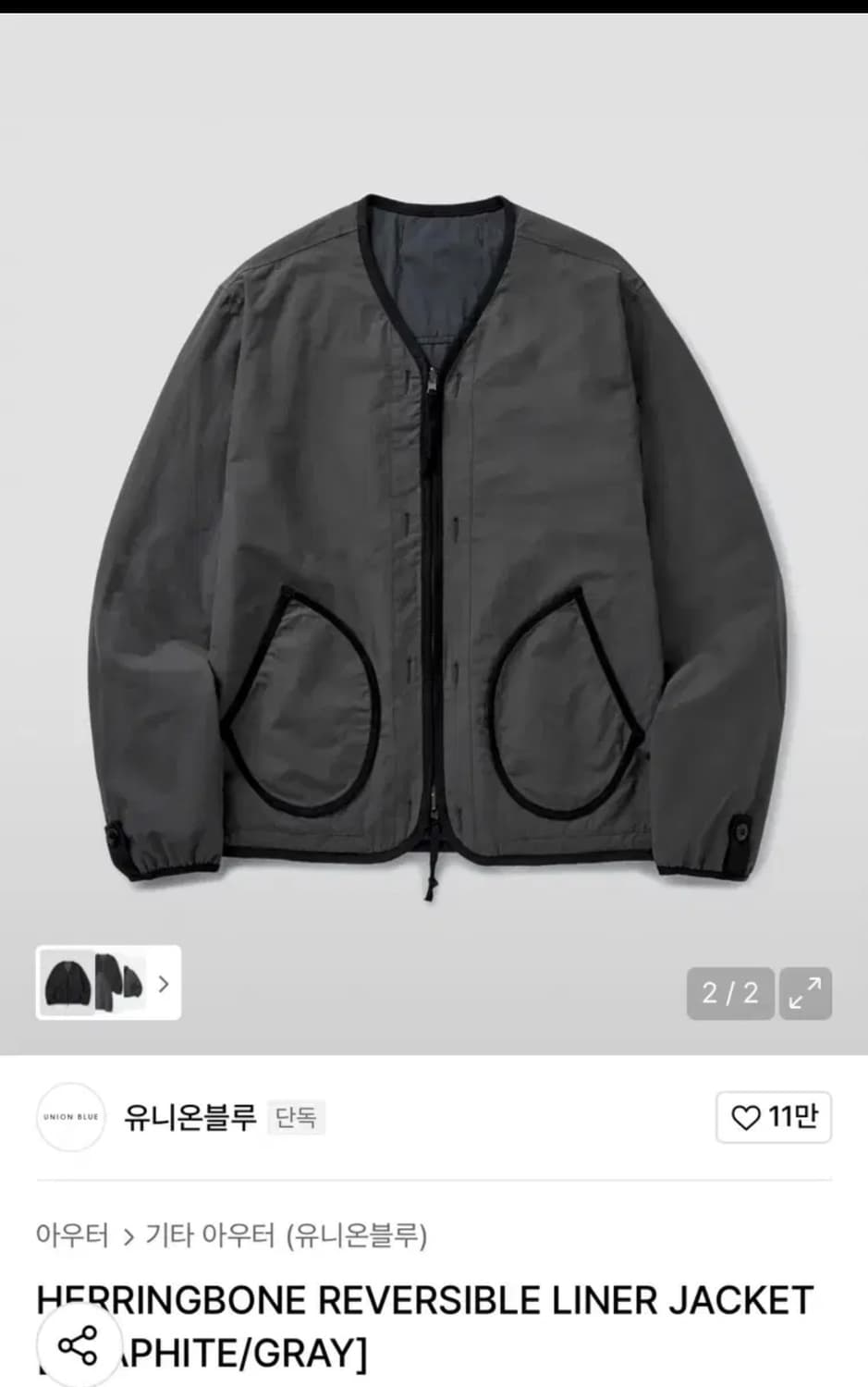
Task: Click the diagonal expand arrows on the photo
Action: click(x=808, y=993)
